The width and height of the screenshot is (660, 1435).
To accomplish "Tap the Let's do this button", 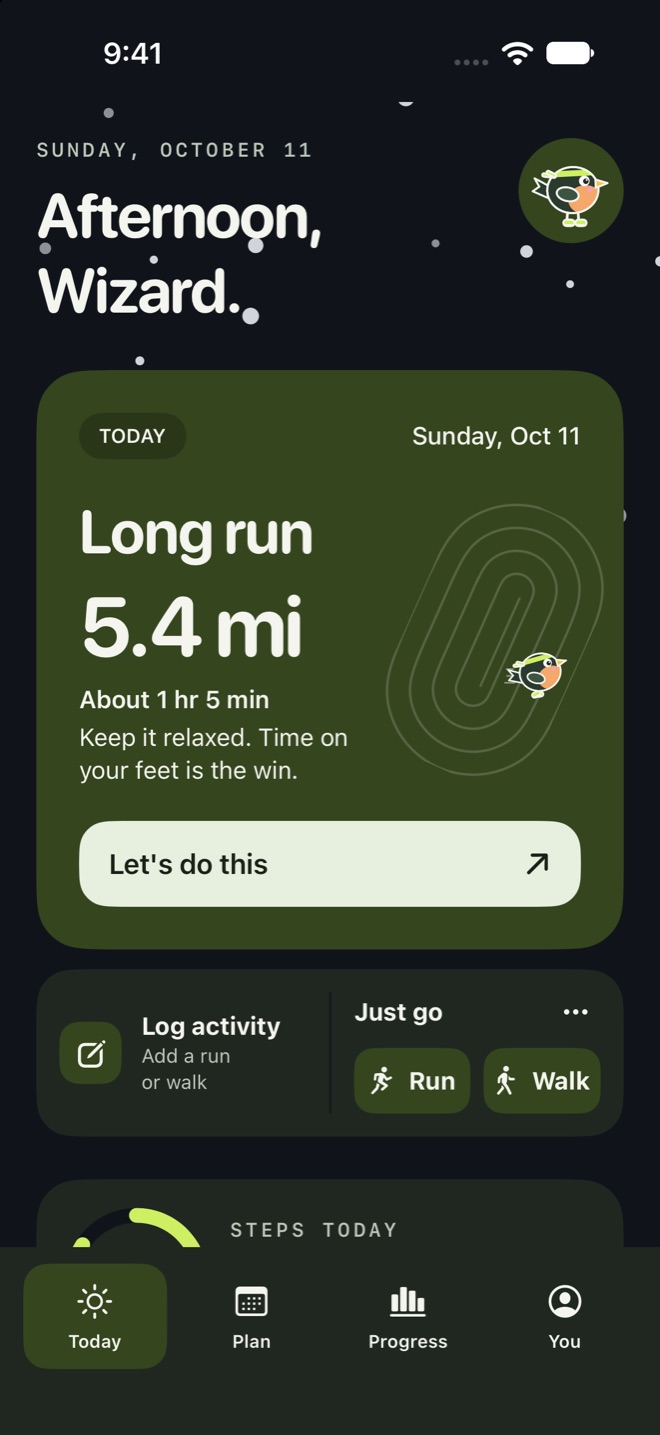I will click(x=330, y=864).
